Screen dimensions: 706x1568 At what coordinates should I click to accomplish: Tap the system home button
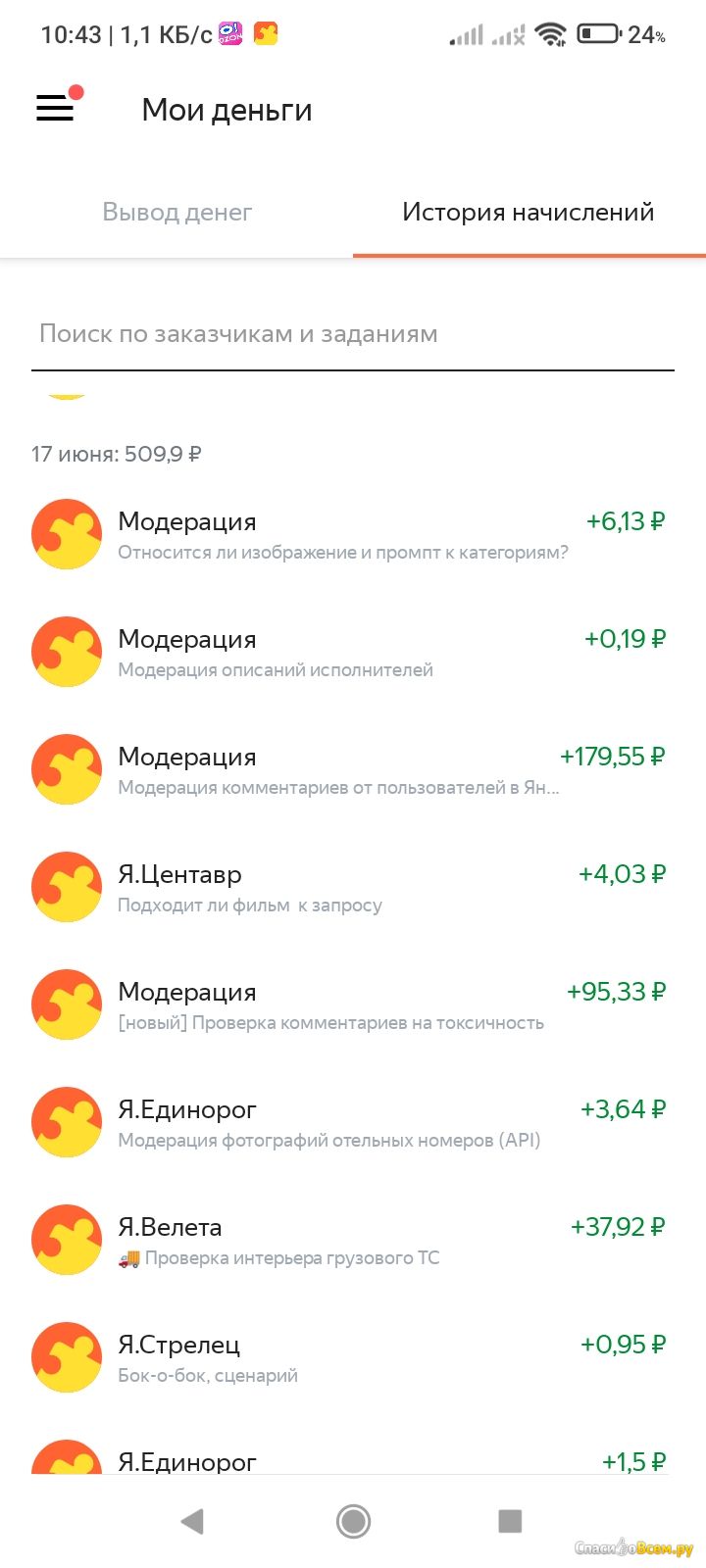click(x=353, y=1521)
